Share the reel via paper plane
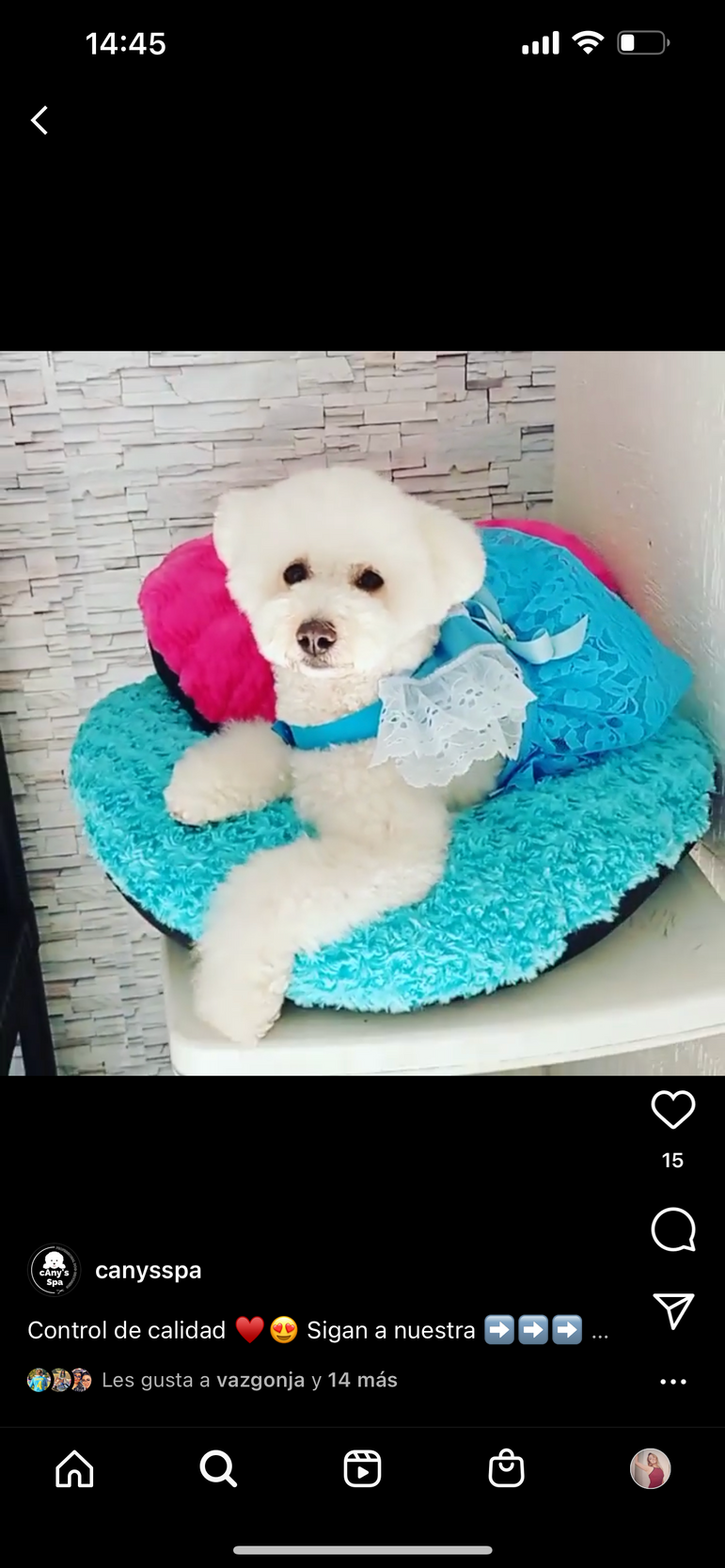Screen dimensions: 725x1568 672,1310
